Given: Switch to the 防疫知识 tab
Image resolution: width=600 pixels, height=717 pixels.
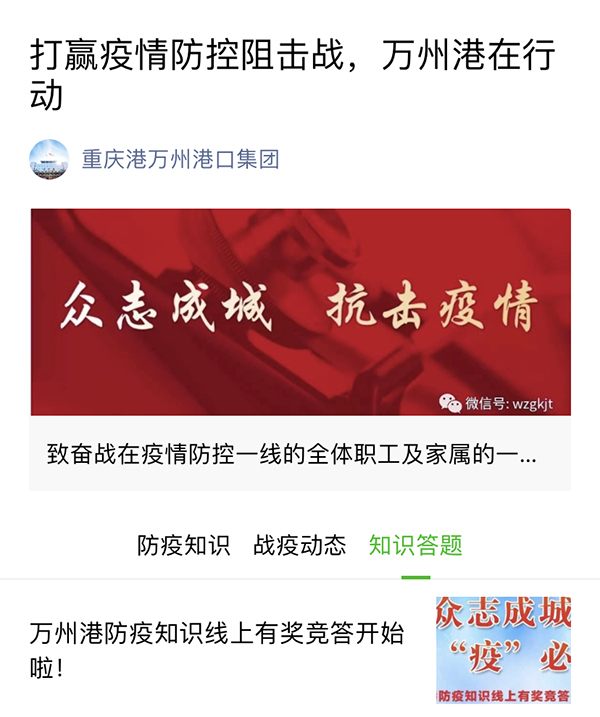Looking at the screenshot, I should pyautogui.click(x=184, y=545).
